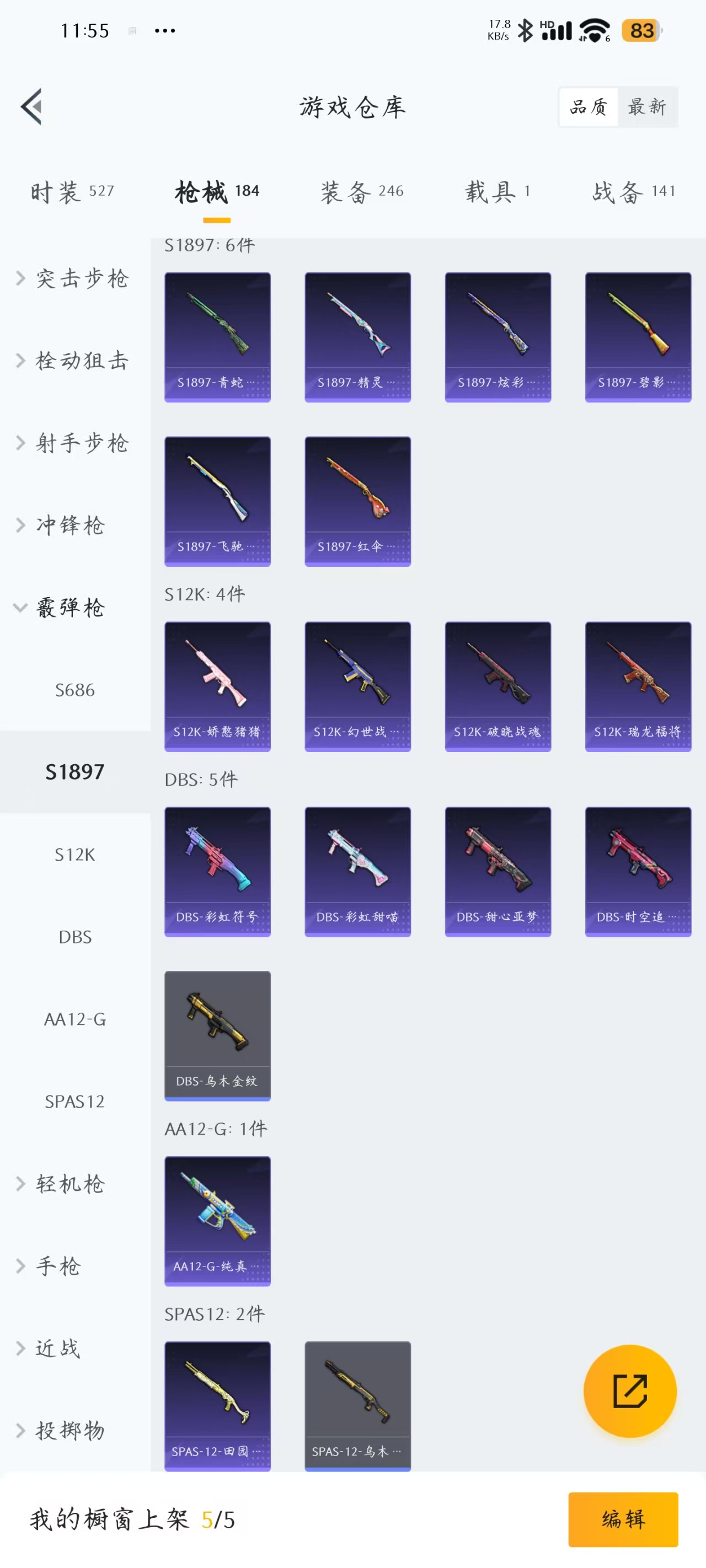Tap the 编辑 button

point(623,1519)
